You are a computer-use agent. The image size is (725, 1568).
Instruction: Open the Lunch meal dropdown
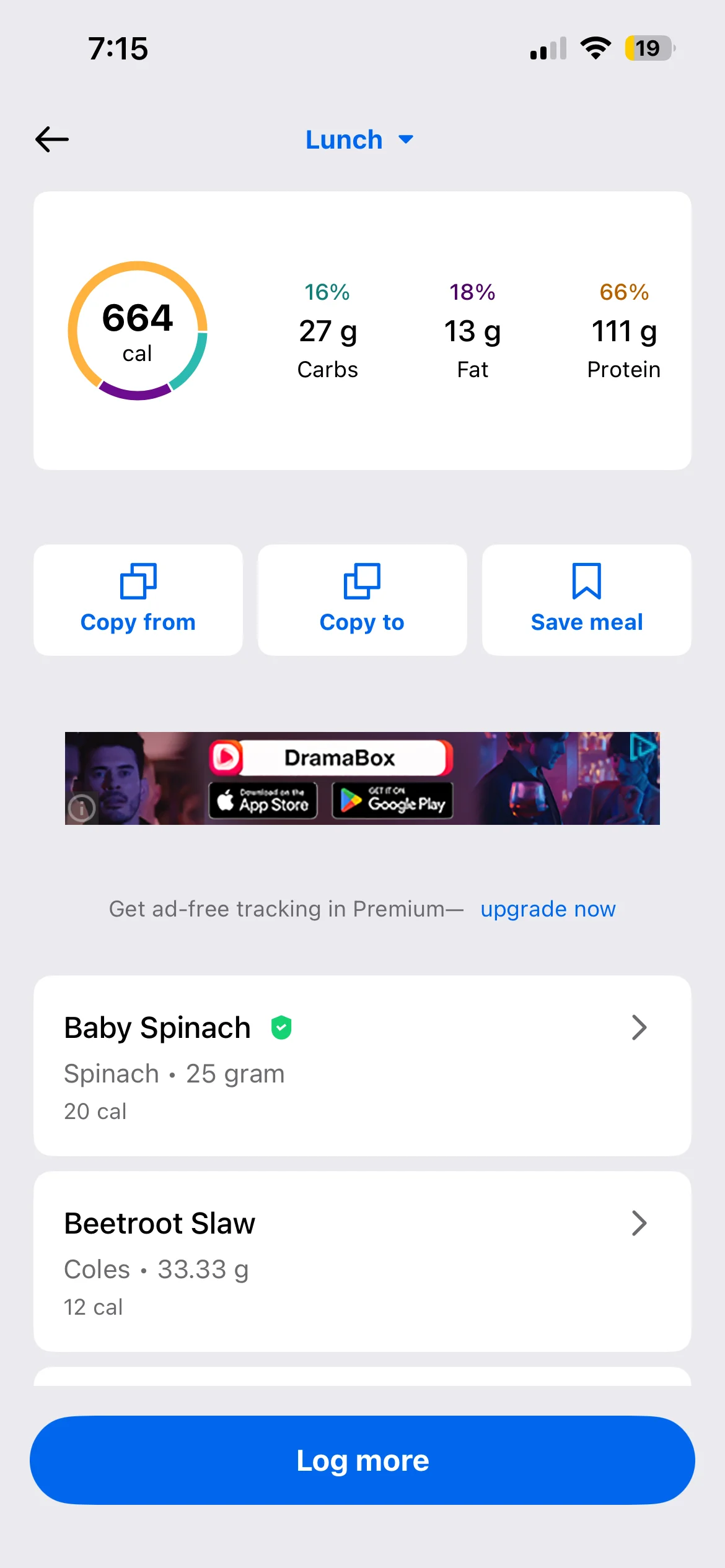coord(359,140)
